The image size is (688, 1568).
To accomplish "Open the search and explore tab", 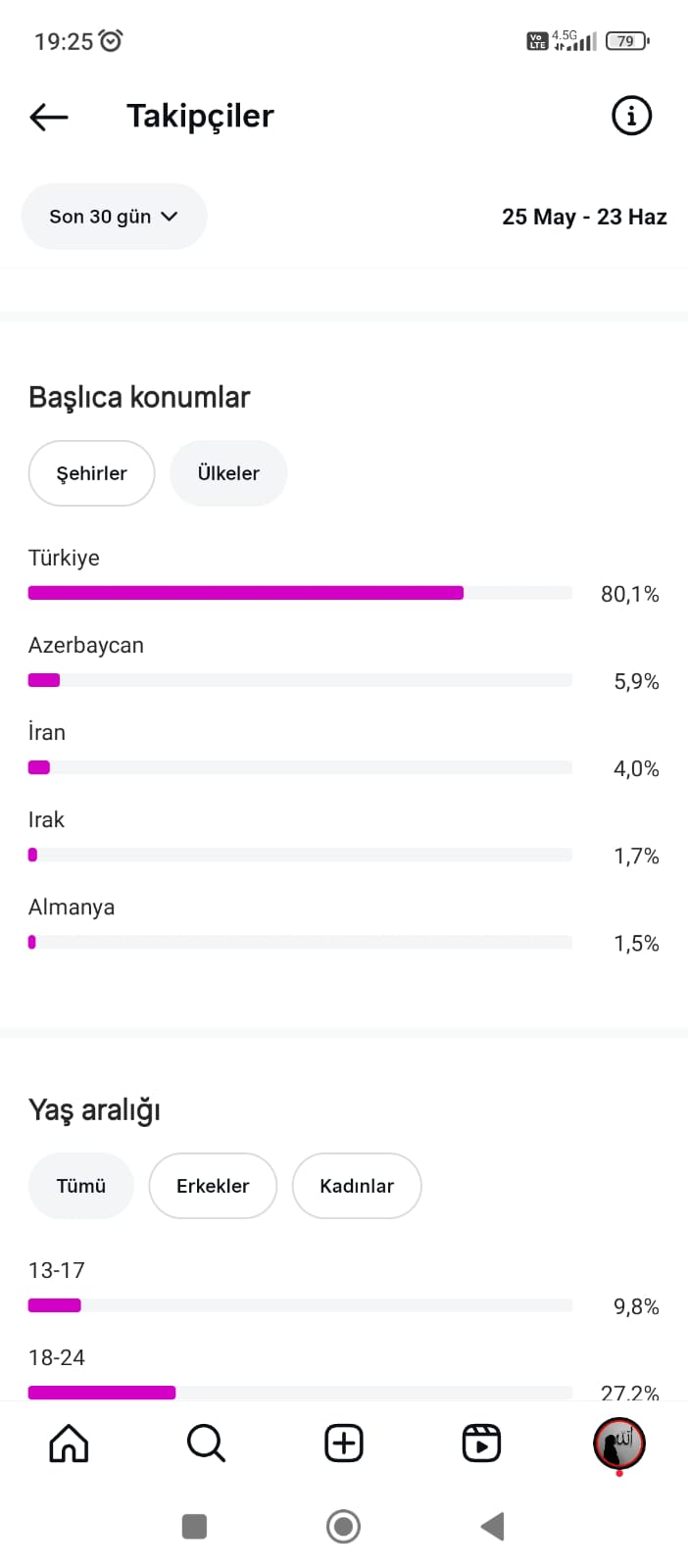I will click(x=206, y=1444).
